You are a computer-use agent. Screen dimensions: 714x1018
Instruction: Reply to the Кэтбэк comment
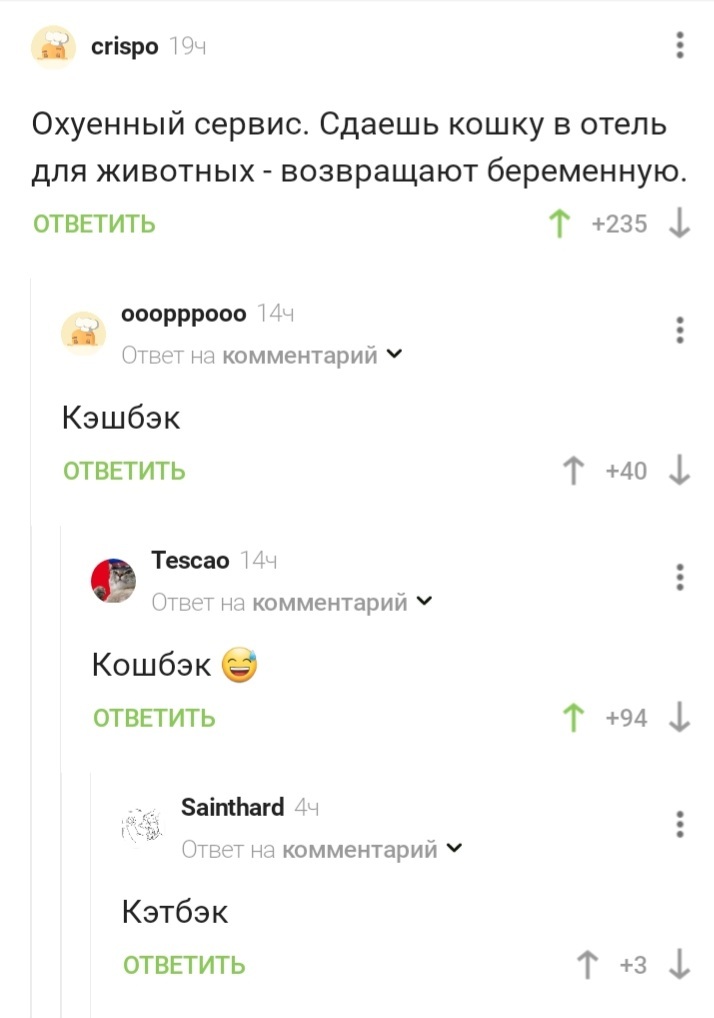(x=184, y=965)
